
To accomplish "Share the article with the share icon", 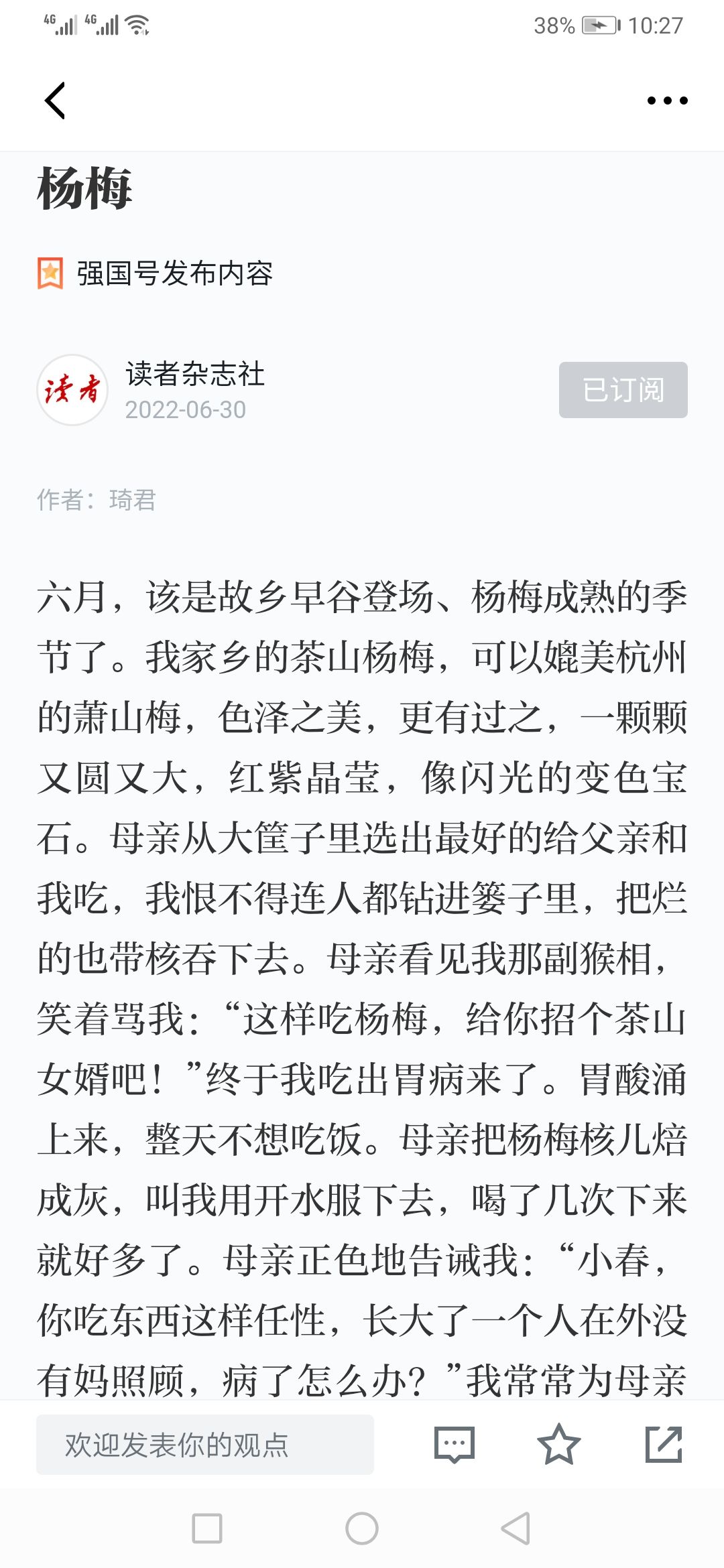I will (664, 1445).
